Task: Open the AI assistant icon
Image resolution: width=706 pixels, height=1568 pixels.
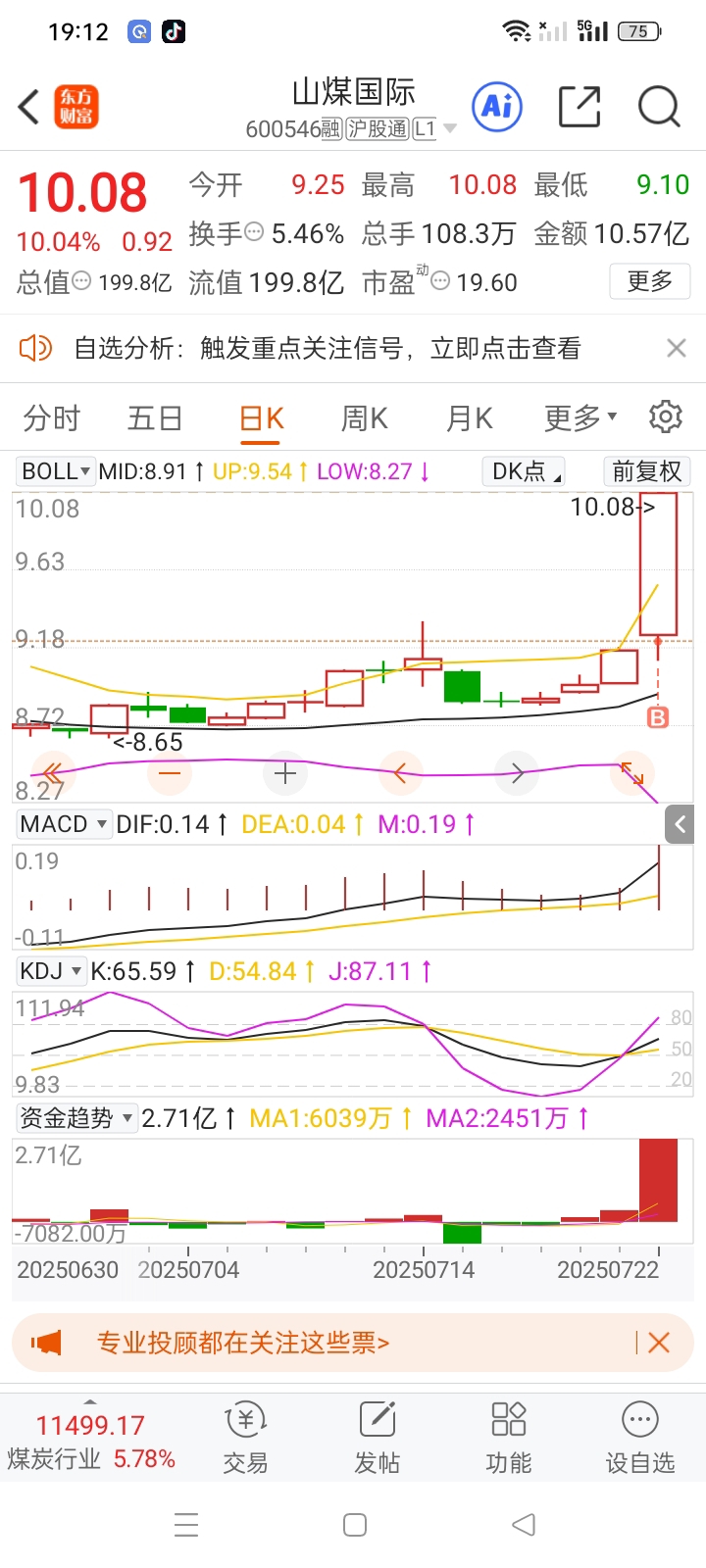Action: (497, 106)
